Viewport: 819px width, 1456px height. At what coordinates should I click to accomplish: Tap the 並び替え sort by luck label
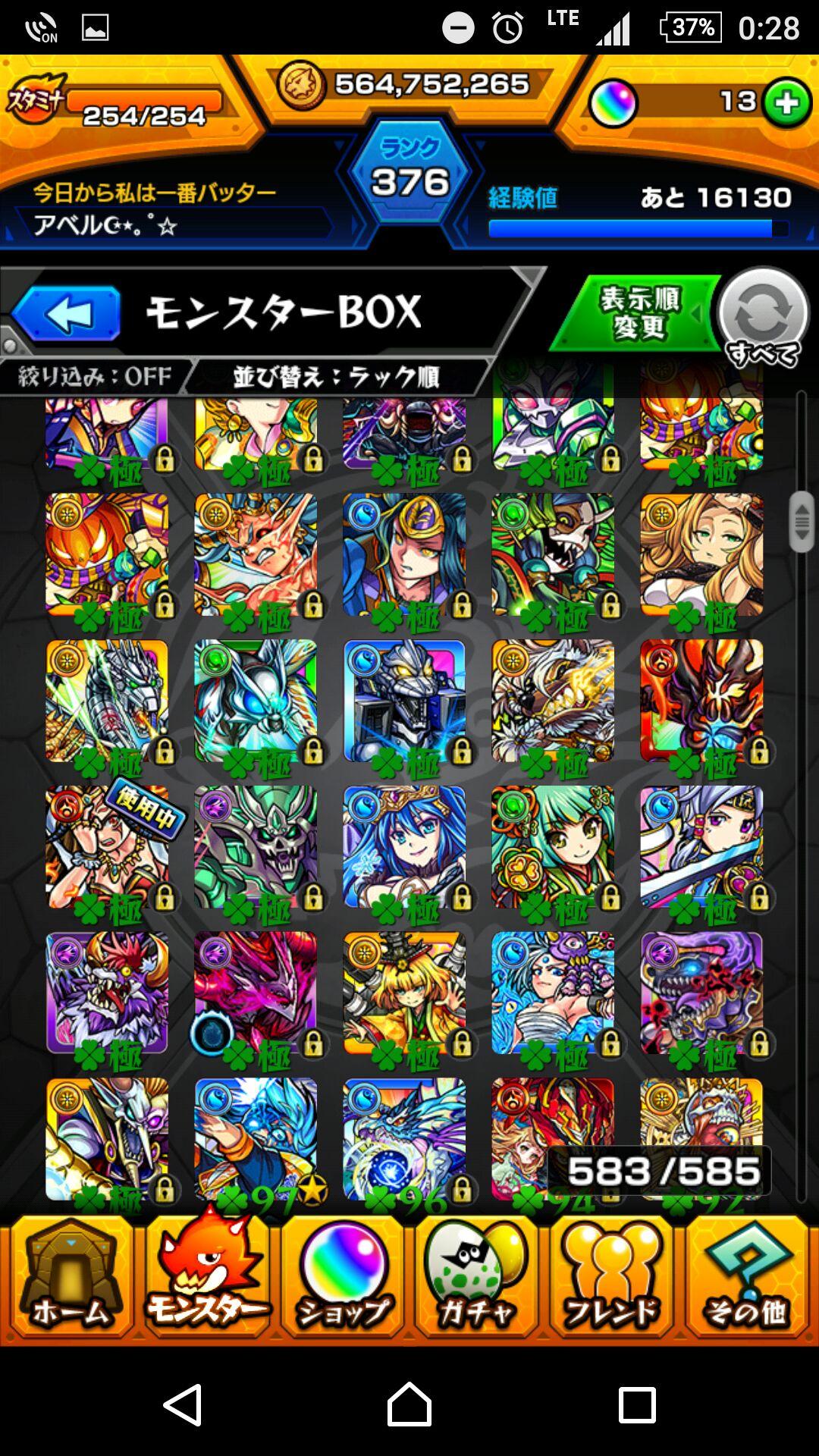click(335, 377)
